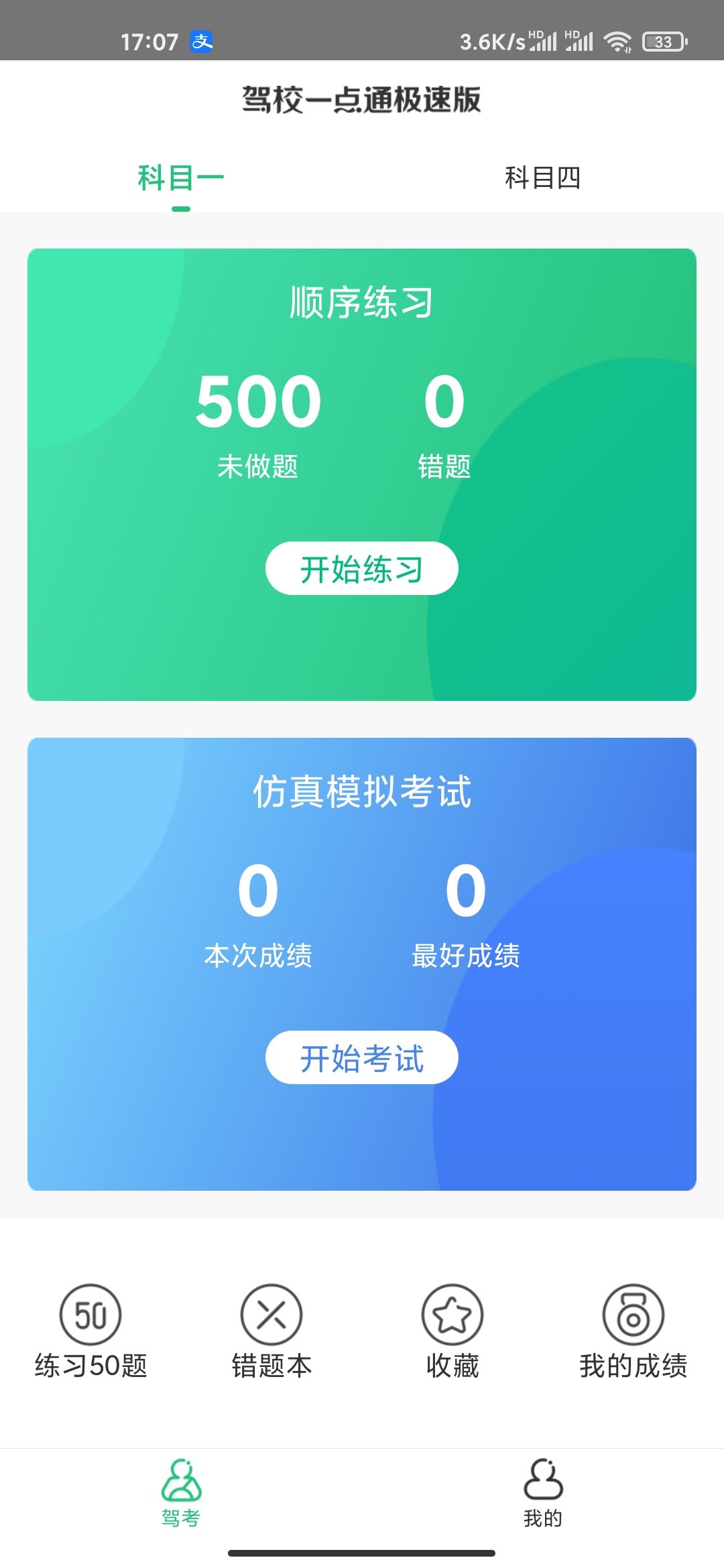The height and width of the screenshot is (1568, 724).
Task: Go to the 我的 profile tab
Action: tap(543, 1493)
